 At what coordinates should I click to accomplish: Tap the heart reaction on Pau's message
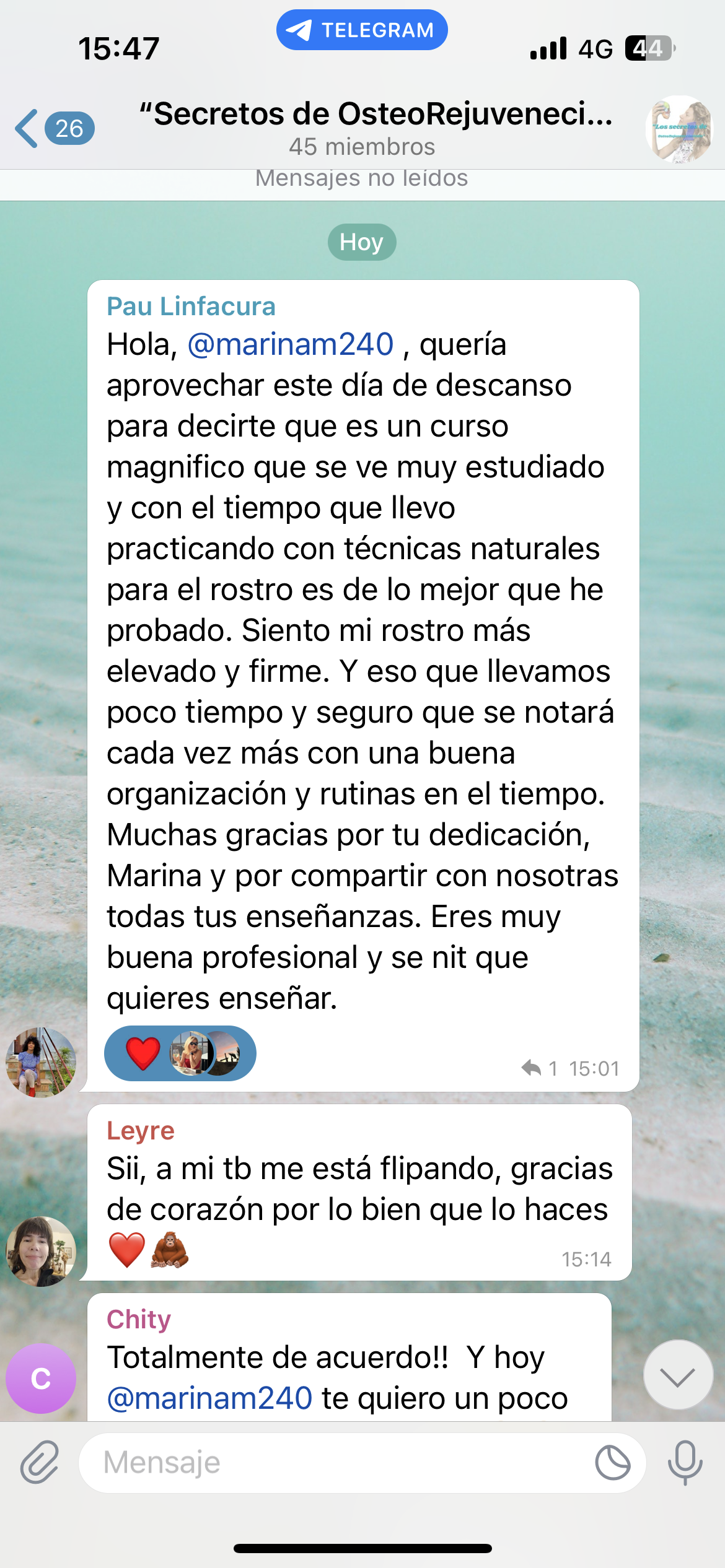144,1053
